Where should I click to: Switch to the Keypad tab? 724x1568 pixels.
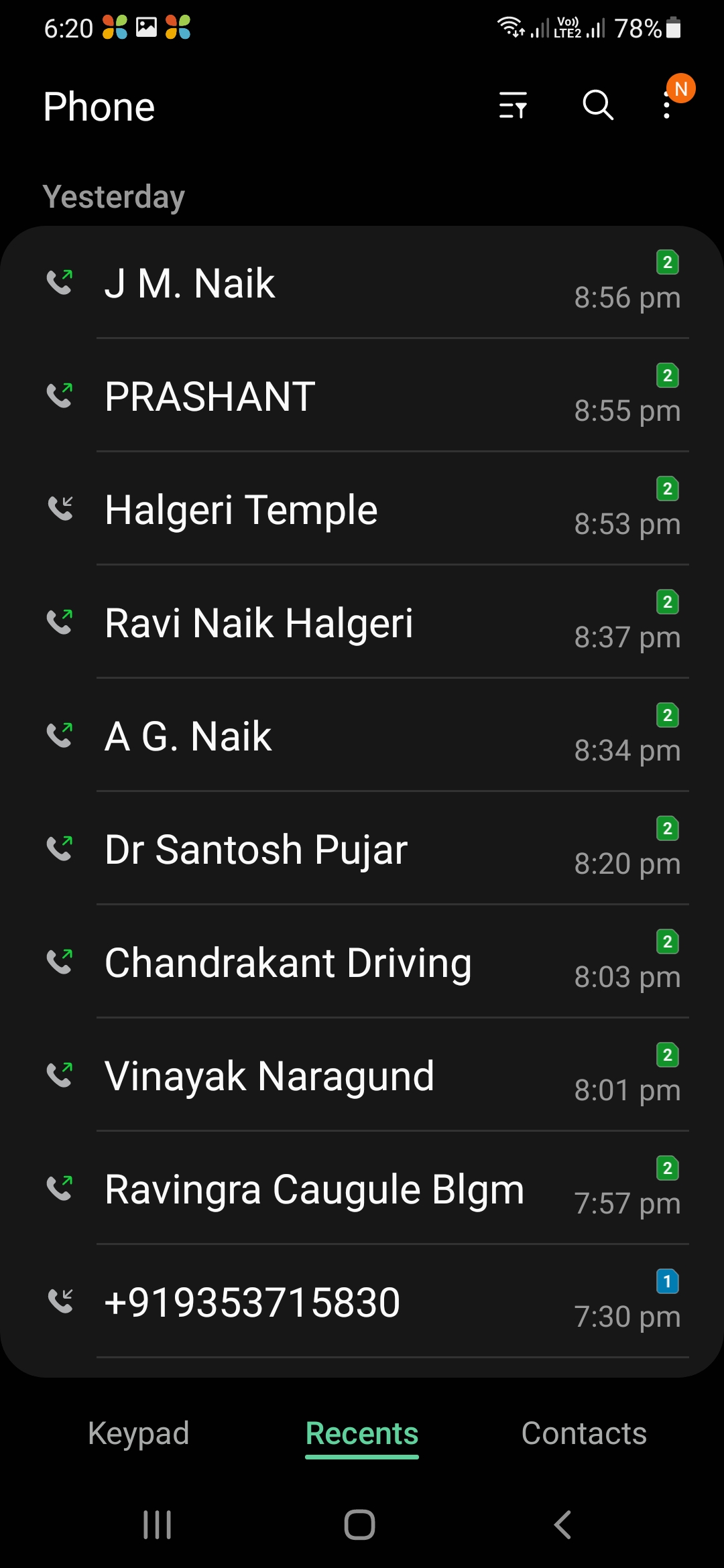pyautogui.click(x=139, y=1433)
